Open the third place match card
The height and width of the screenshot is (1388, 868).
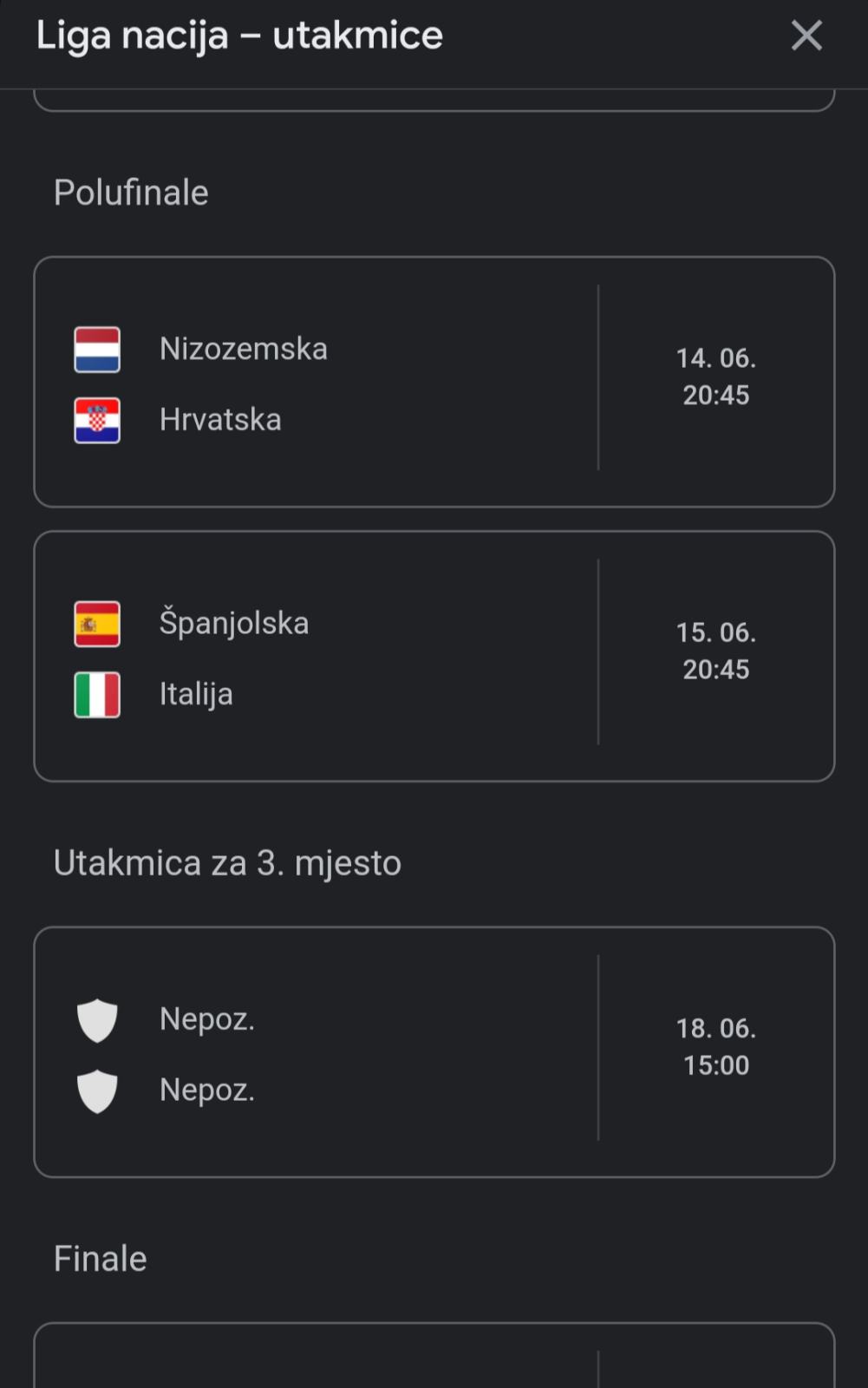(x=434, y=1051)
